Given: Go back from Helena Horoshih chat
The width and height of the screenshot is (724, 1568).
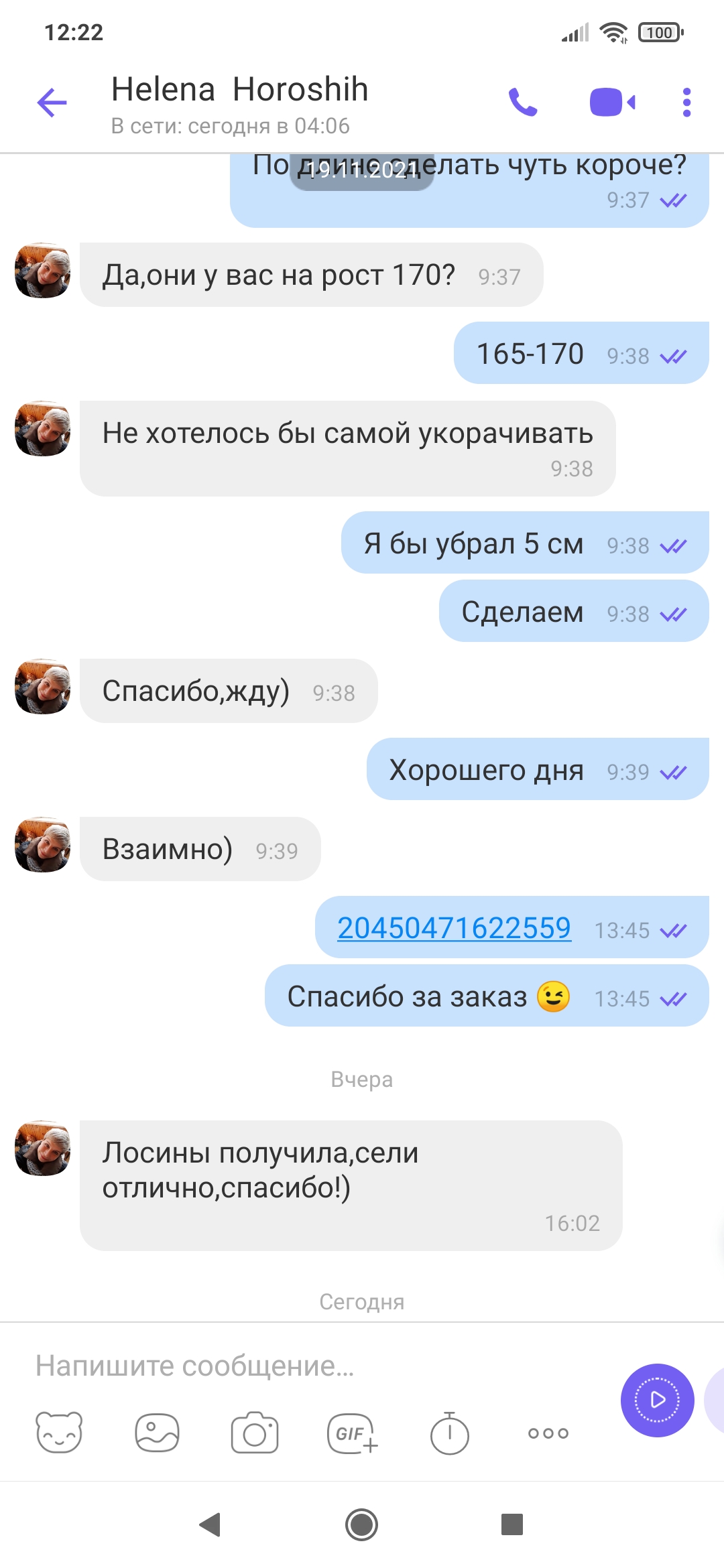Looking at the screenshot, I should pyautogui.click(x=52, y=103).
